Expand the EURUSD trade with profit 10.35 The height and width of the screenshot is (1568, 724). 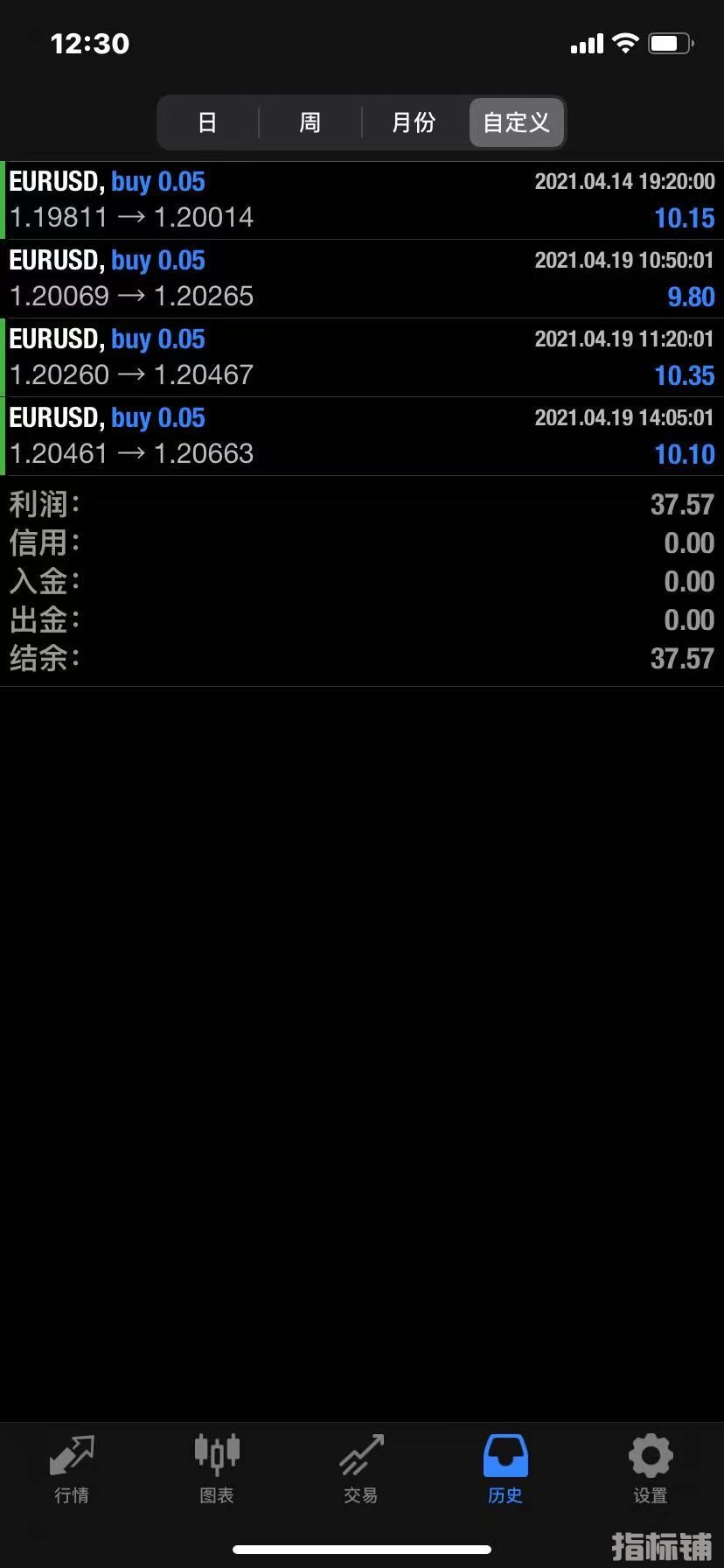click(362, 358)
